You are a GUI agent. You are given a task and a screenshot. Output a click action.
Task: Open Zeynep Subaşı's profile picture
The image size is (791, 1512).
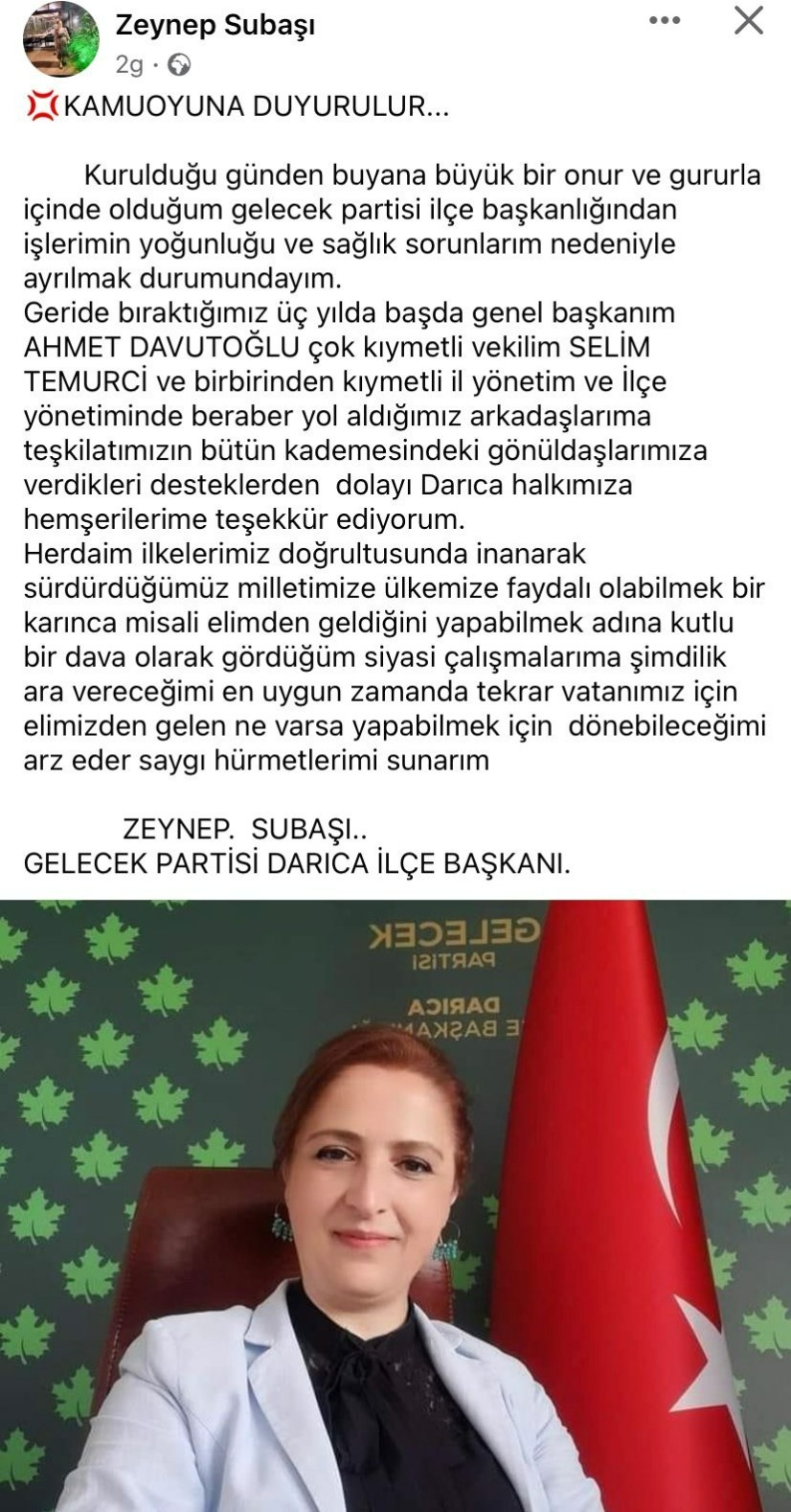[x=60, y=39]
